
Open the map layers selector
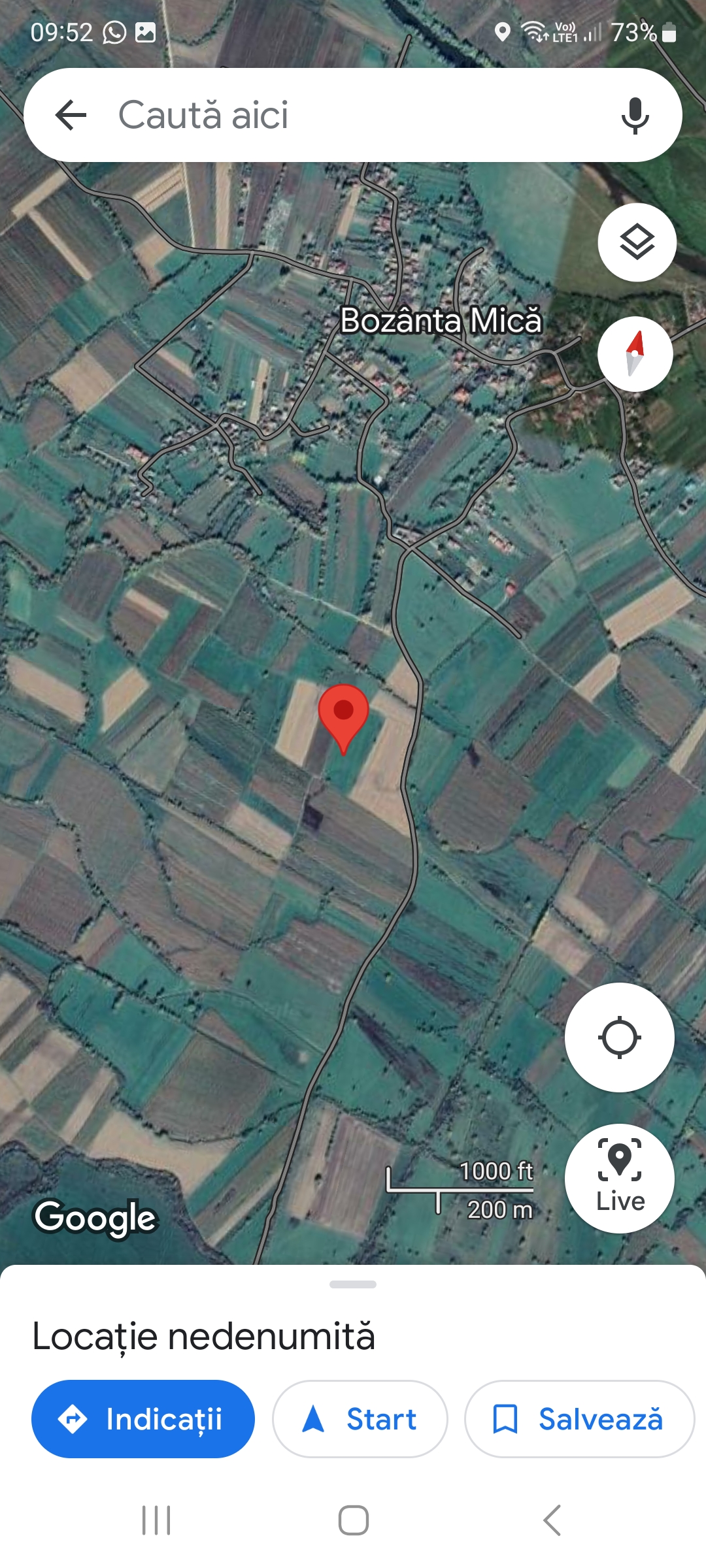coord(637,242)
